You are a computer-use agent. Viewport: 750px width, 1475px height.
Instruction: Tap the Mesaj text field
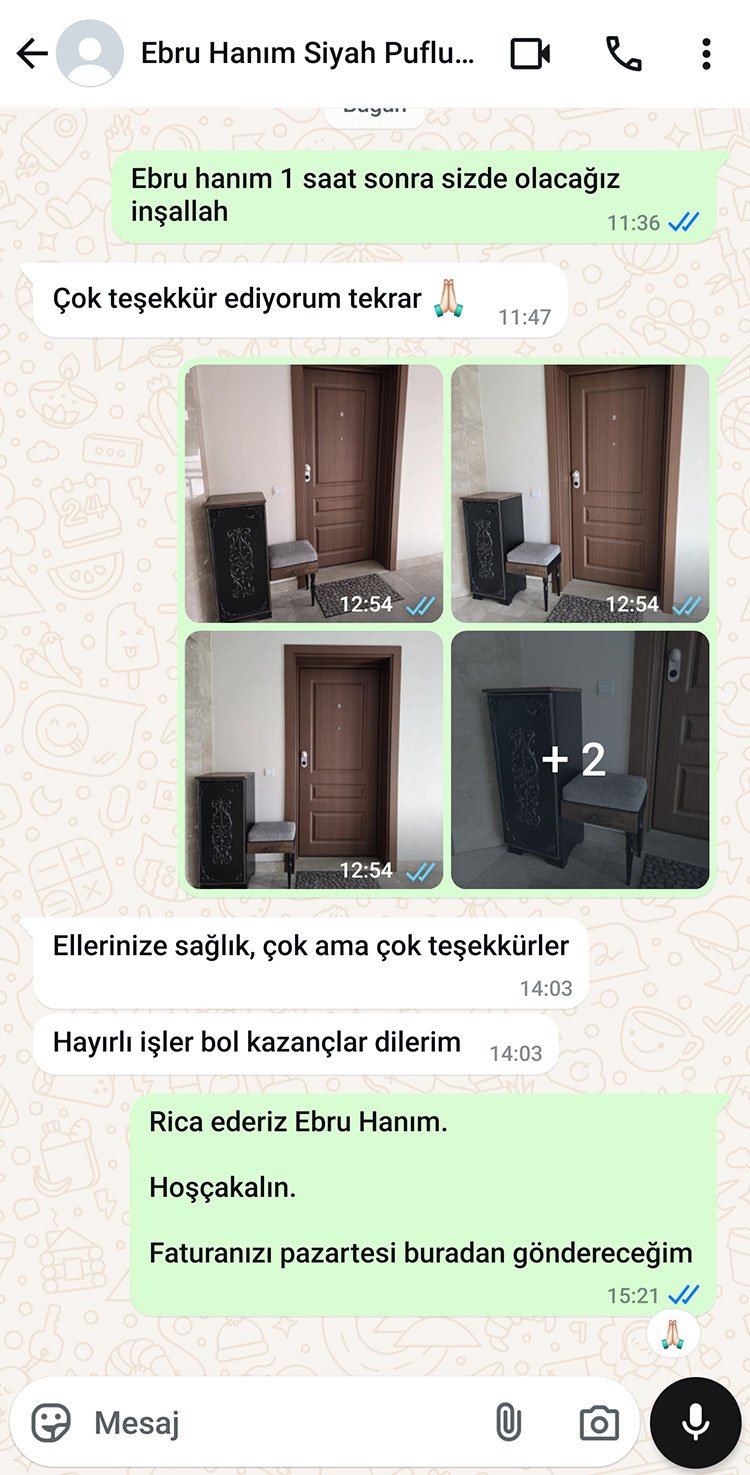[280, 1422]
